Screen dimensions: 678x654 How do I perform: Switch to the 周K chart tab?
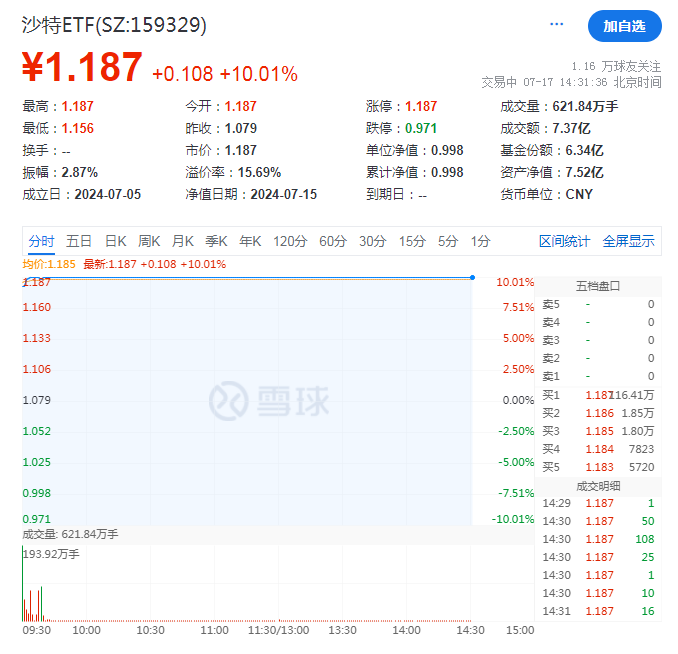pos(149,241)
